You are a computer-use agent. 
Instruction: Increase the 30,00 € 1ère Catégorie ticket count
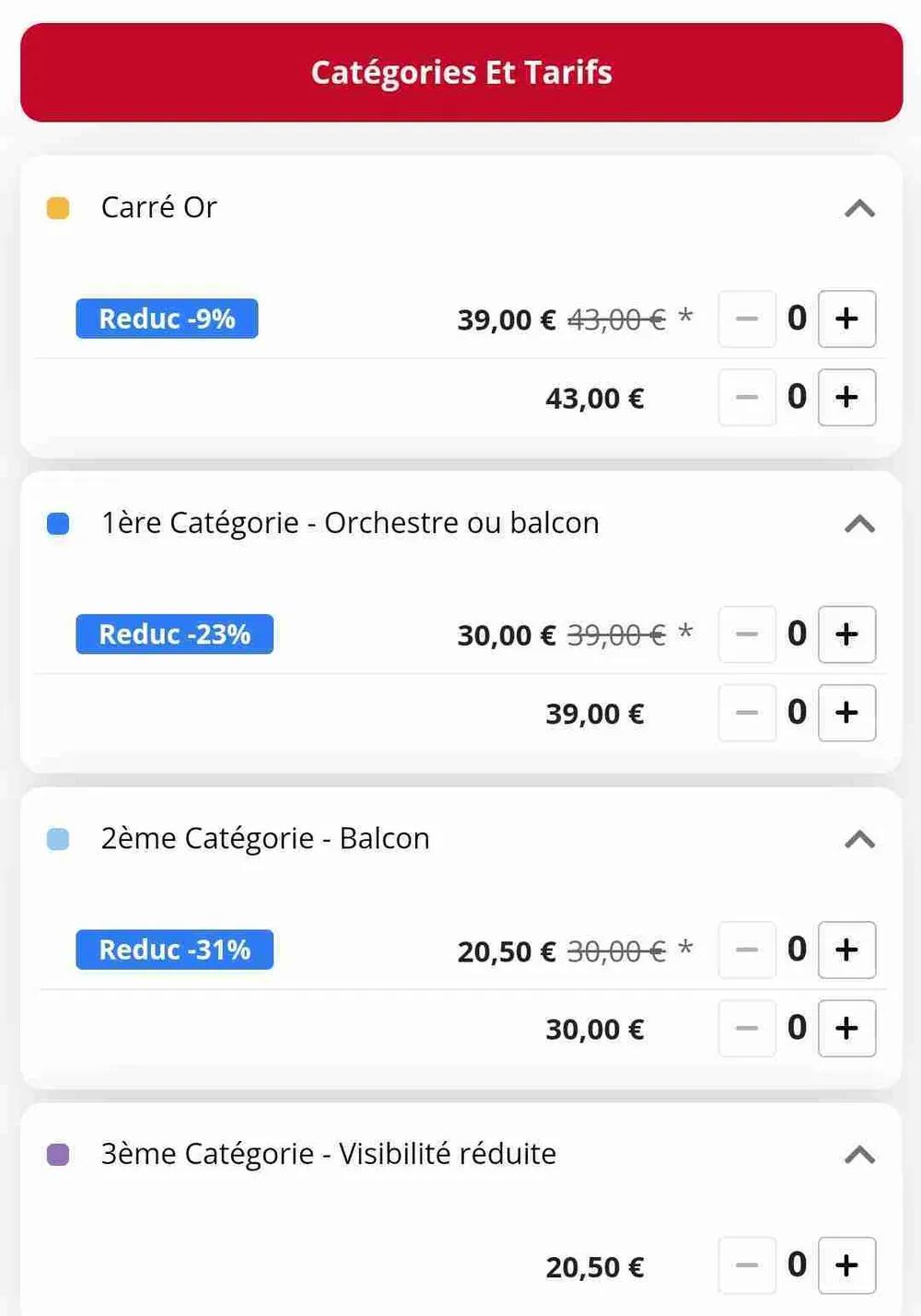(846, 635)
